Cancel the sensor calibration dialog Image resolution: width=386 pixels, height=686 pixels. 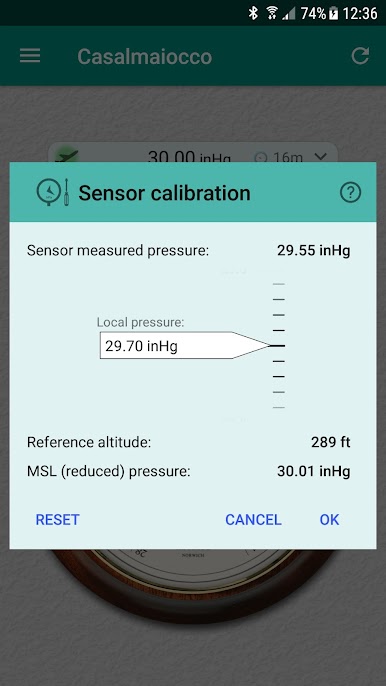point(253,519)
